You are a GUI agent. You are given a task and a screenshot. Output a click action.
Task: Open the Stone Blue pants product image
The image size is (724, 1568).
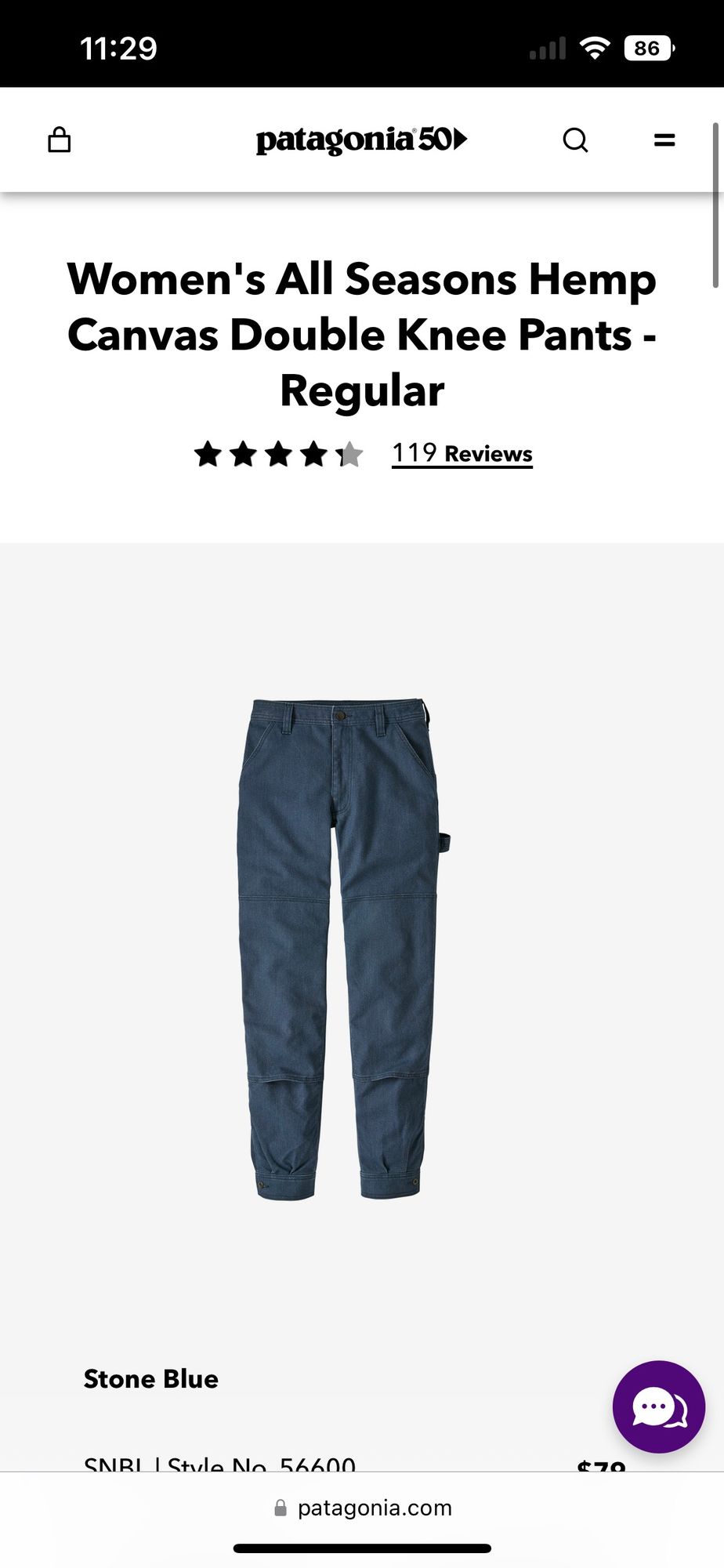341,949
